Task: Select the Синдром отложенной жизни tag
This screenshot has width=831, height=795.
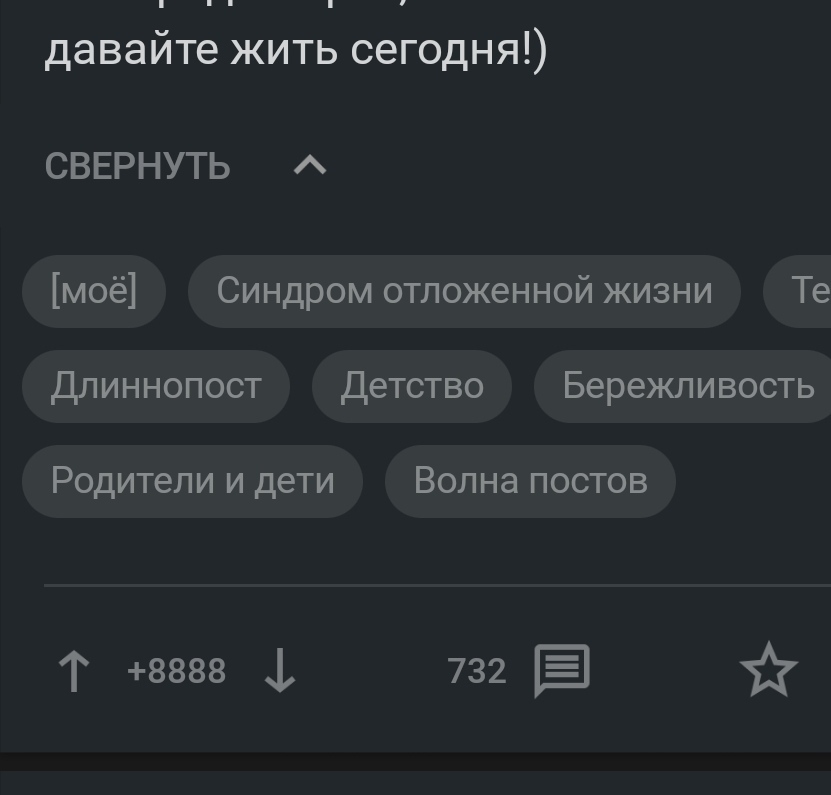Action: [x=464, y=291]
